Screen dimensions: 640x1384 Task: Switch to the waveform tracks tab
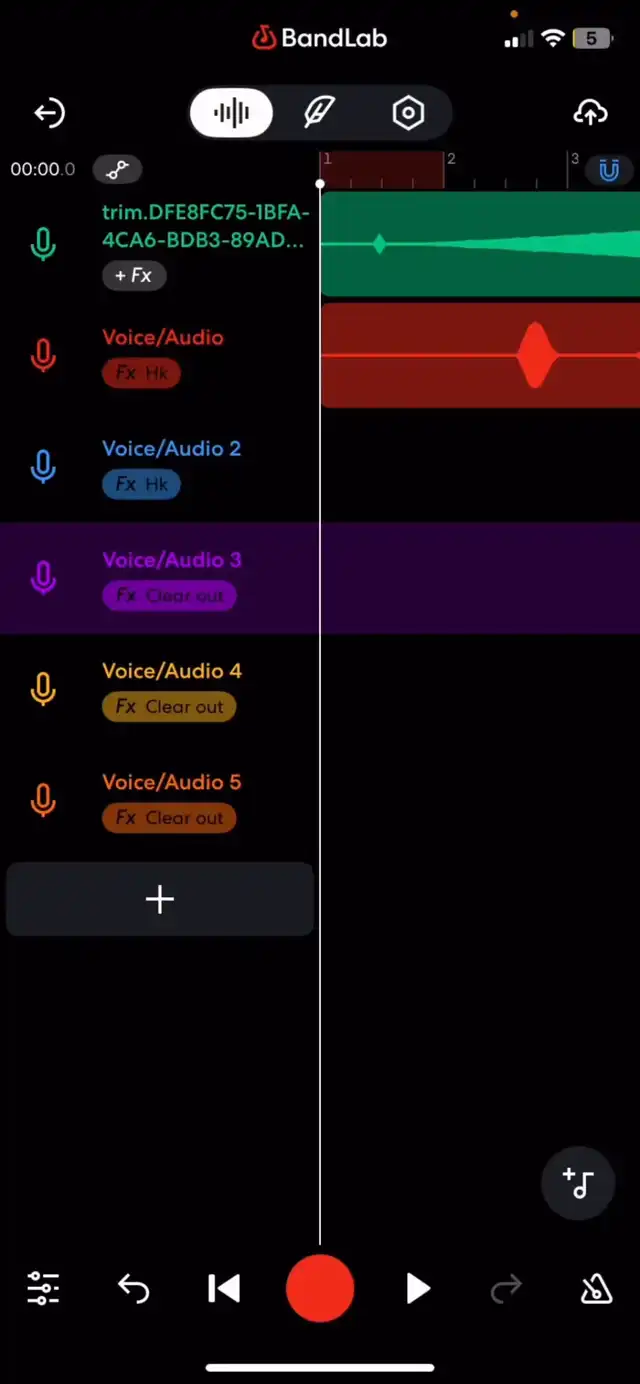pyautogui.click(x=232, y=113)
